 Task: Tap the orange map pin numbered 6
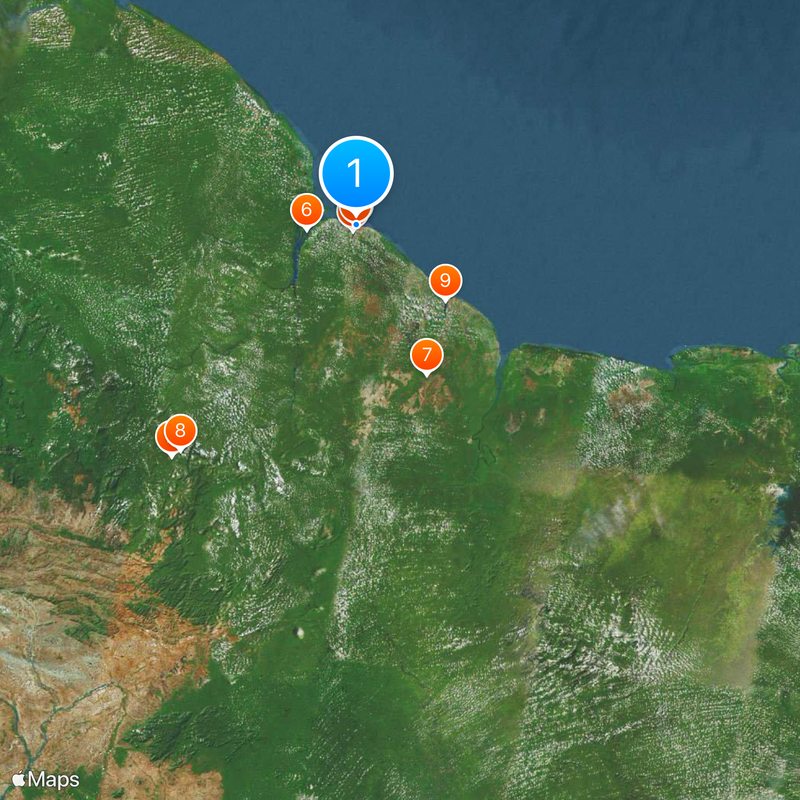pyautogui.click(x=306, y=210)
